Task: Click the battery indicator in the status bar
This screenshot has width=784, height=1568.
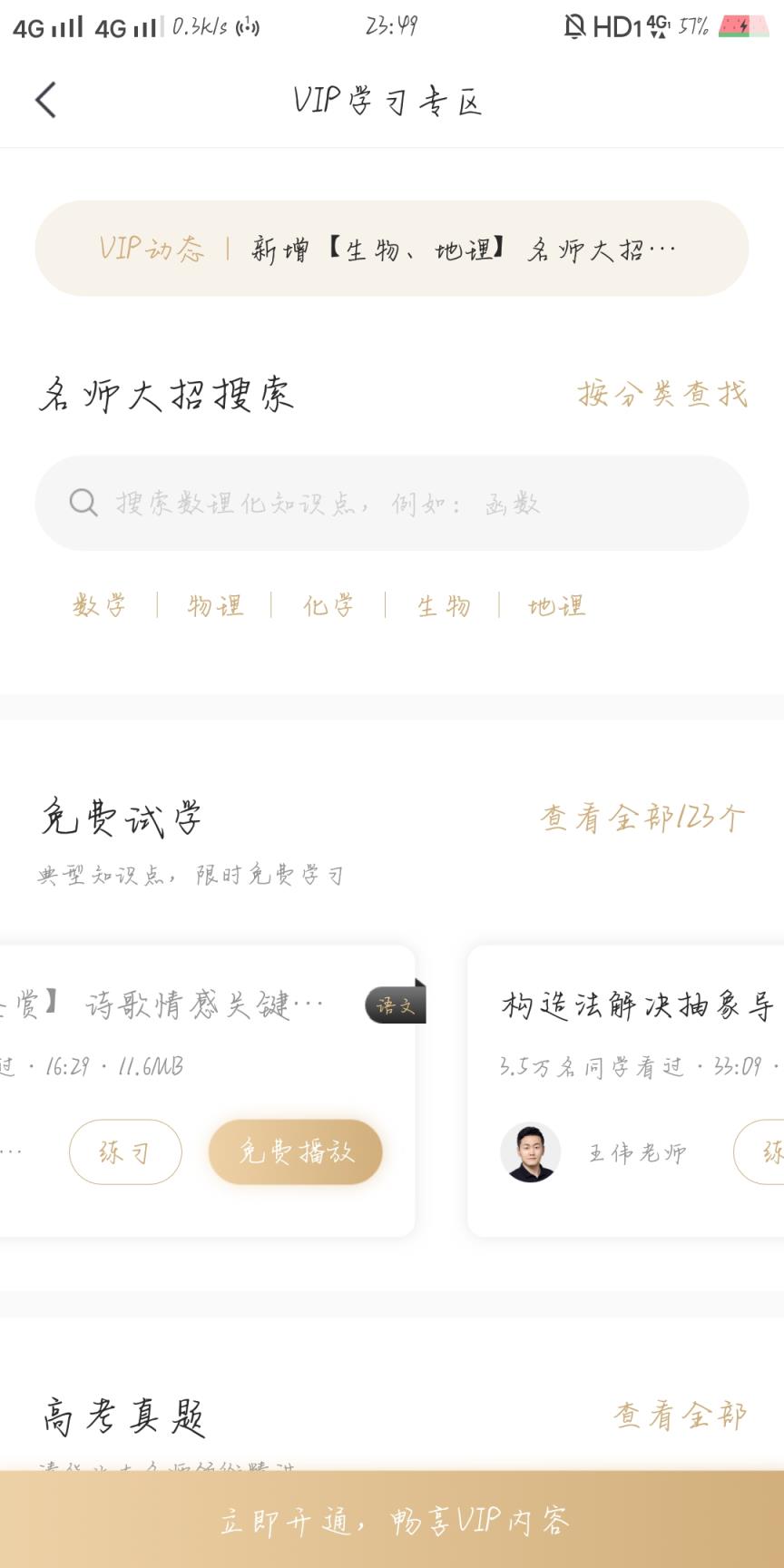Action: pyautogui.click(x=744, y=27)
